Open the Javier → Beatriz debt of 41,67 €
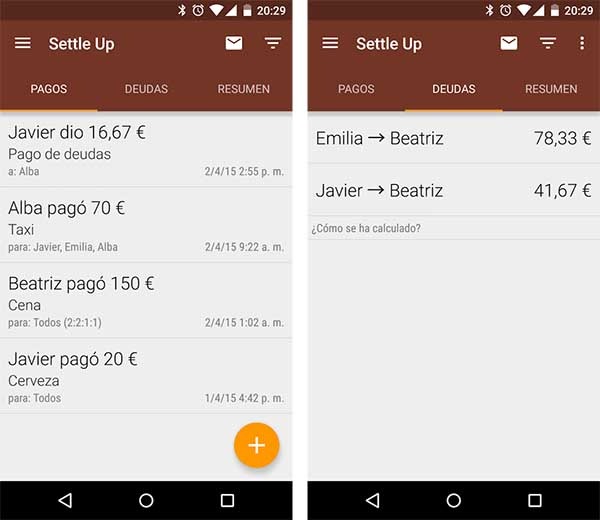The height and width of the screenshot is (520, 600). (x=453, y=190)
